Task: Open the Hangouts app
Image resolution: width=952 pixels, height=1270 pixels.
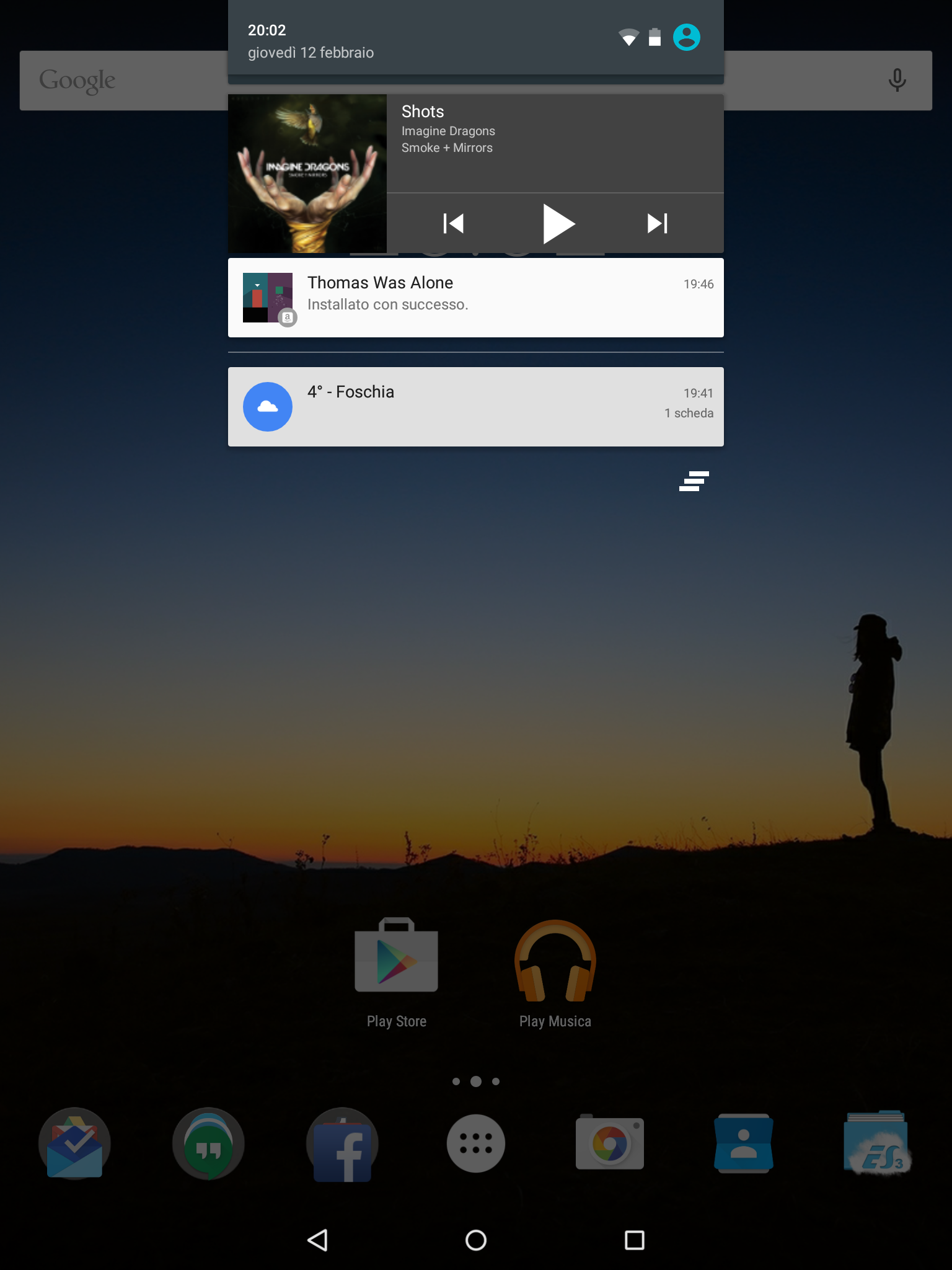Action: [x=208, y=1143]
